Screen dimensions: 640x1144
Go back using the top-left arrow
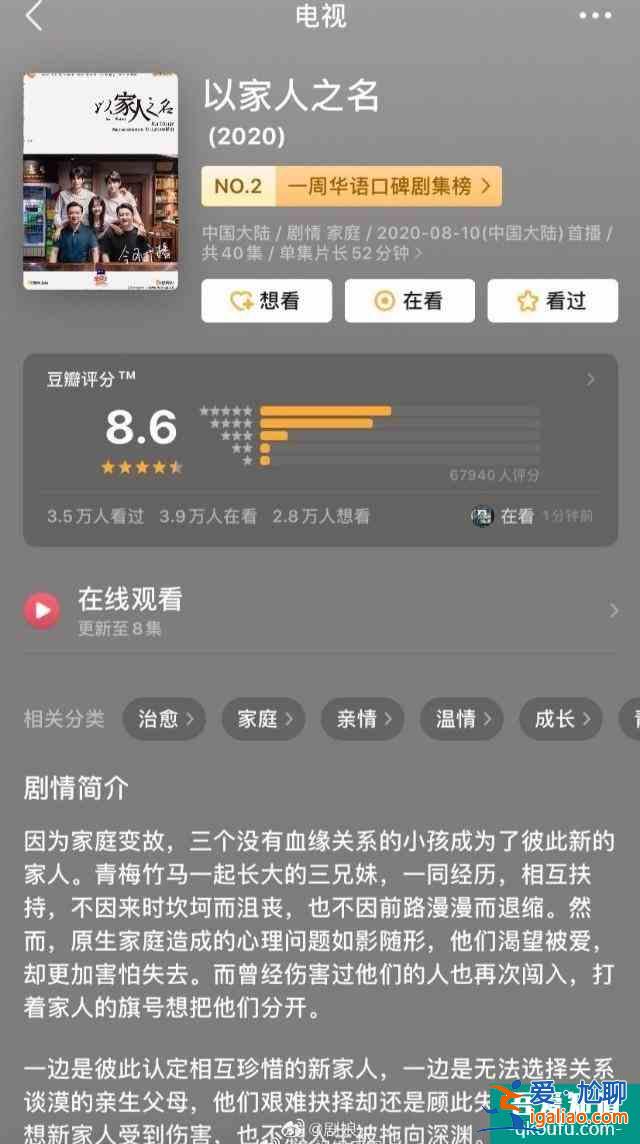34,16
